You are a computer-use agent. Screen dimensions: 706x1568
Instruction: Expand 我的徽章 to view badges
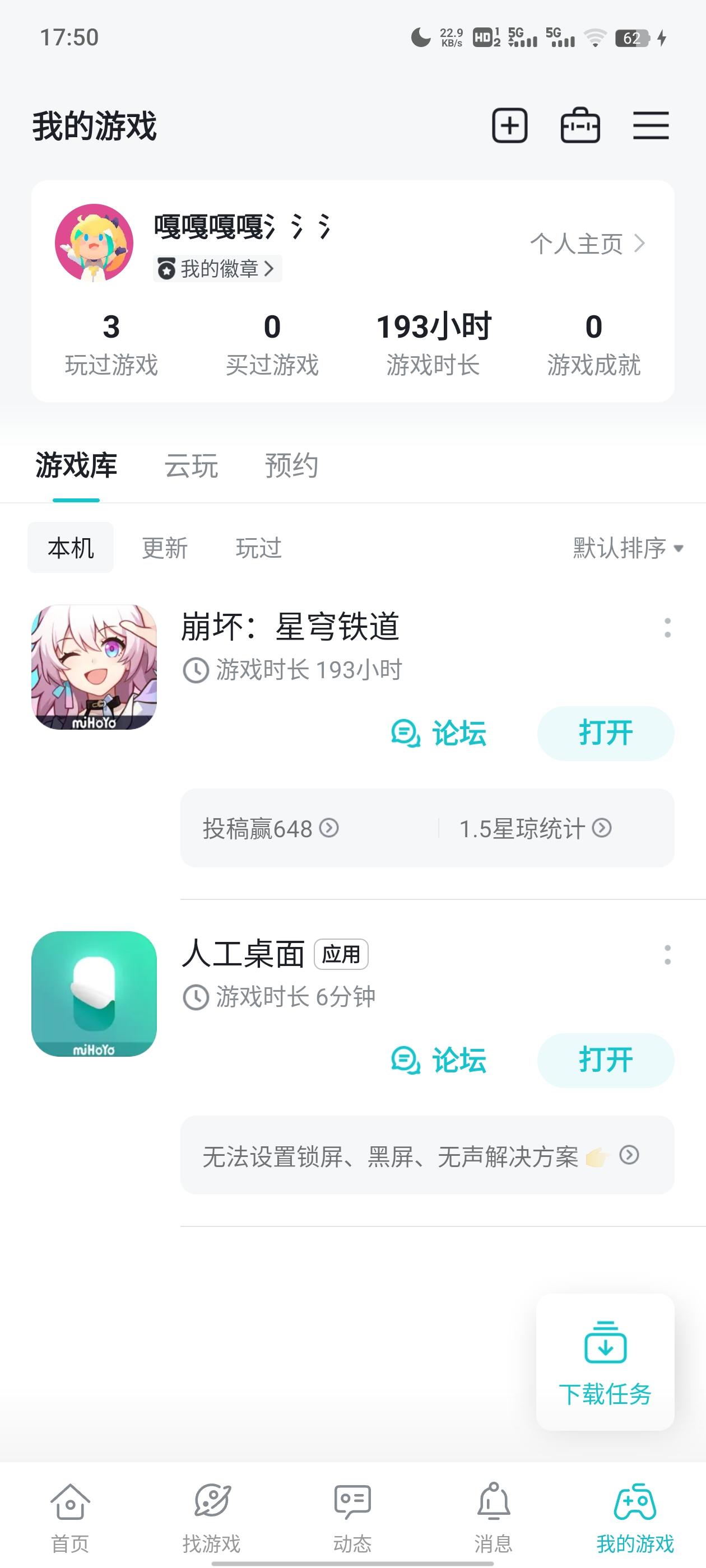tap(216, 268)
